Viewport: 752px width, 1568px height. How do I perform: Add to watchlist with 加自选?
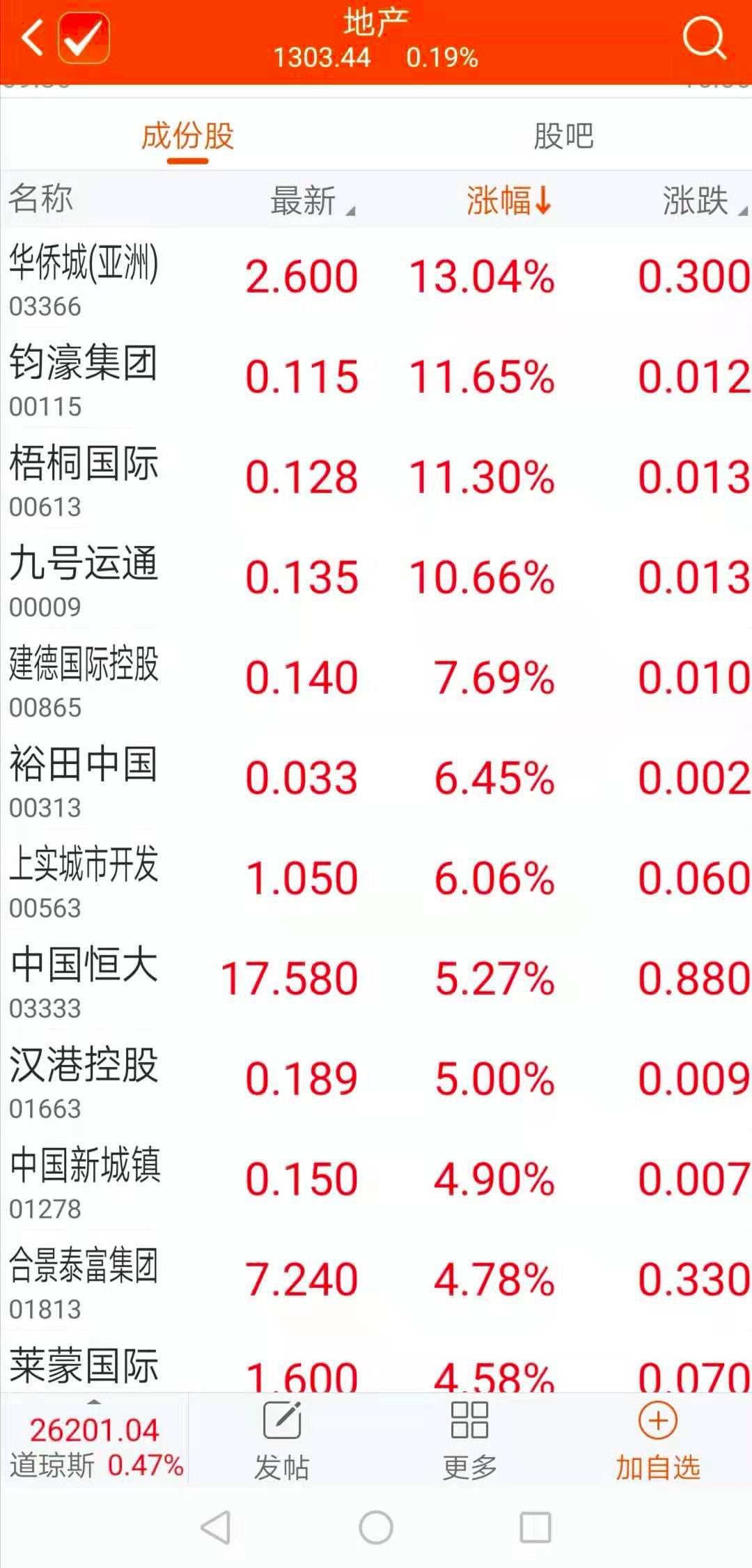click(657, 1441)
